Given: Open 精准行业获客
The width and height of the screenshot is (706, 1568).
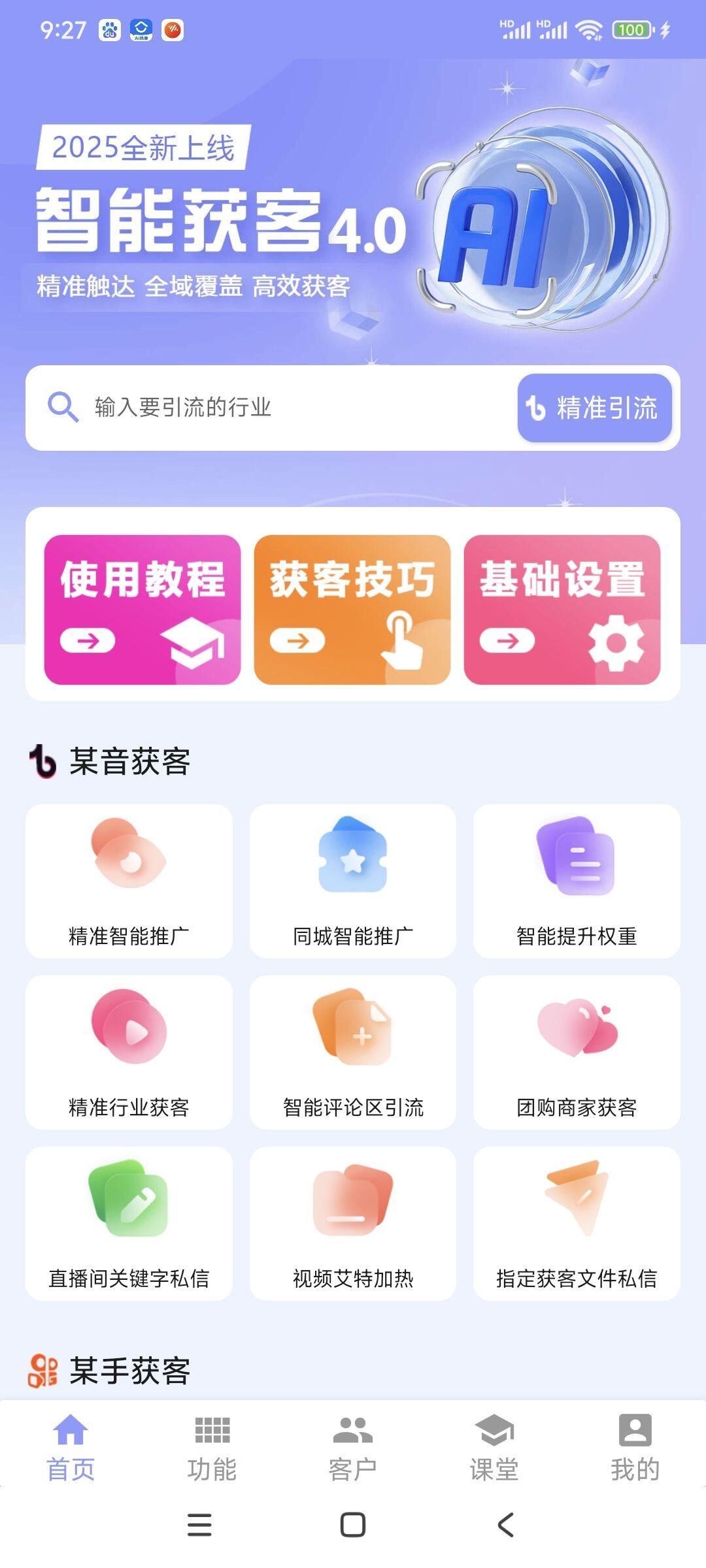Looking at the screenshot, I should tap(129, 1052).
